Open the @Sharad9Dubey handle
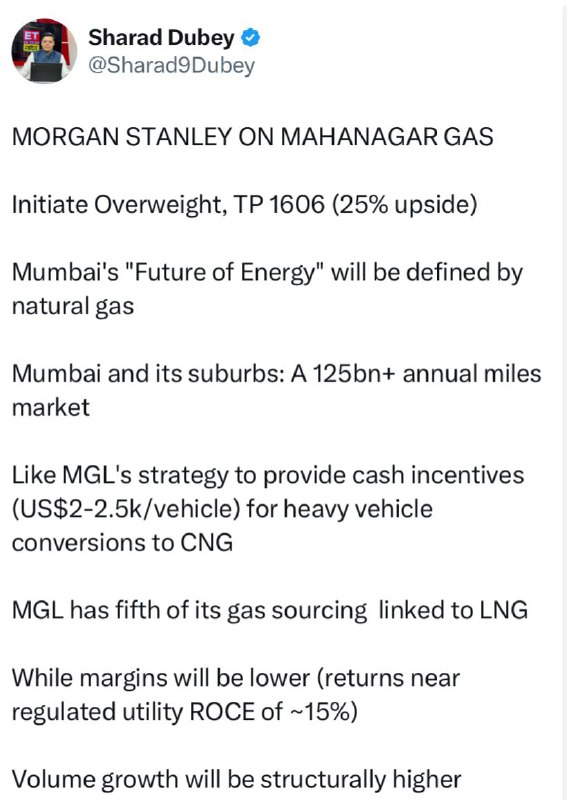The image size is (570, 800). [171, 66]
